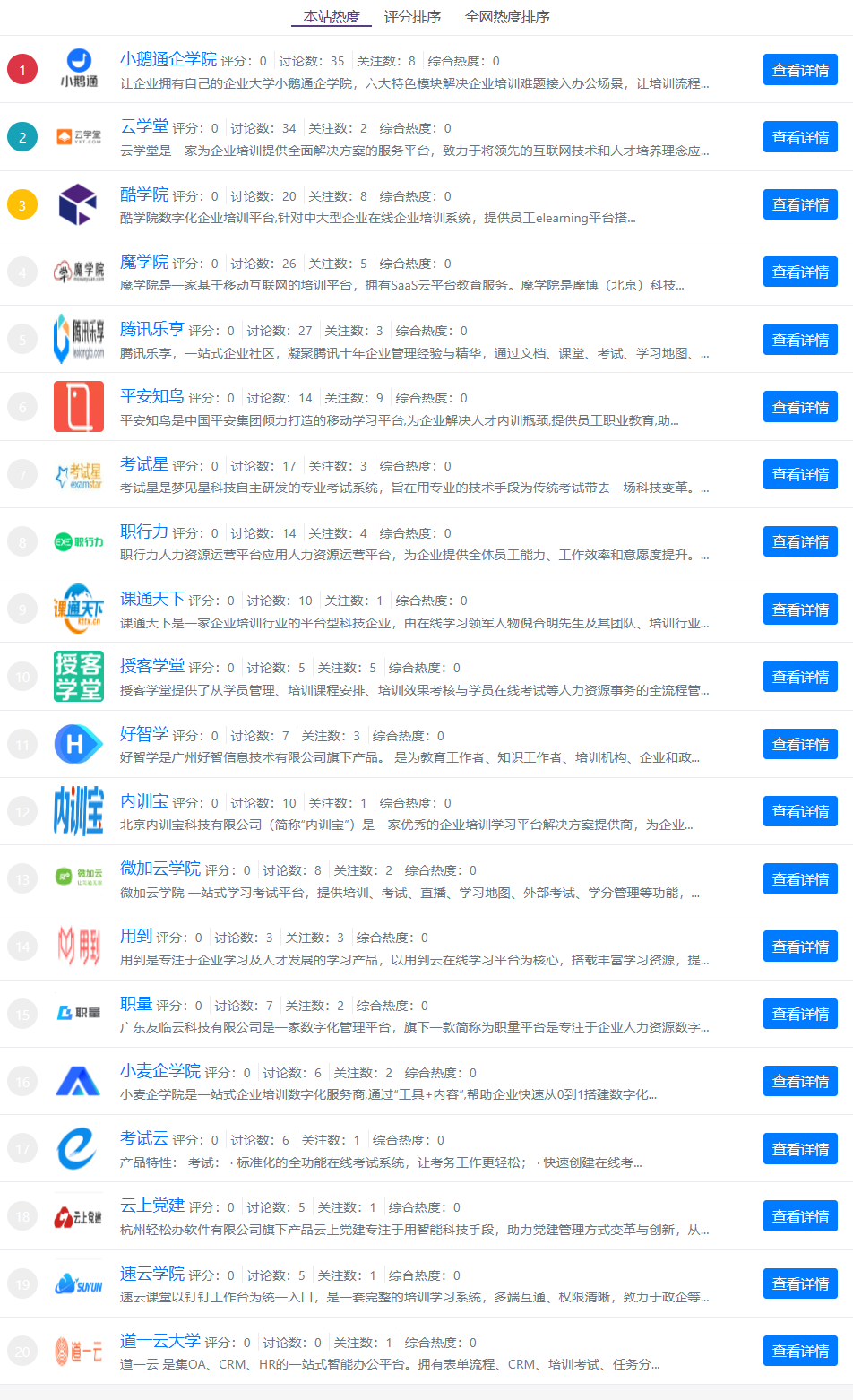Open the 云上党建 title link

click(x=152, y=1206)
